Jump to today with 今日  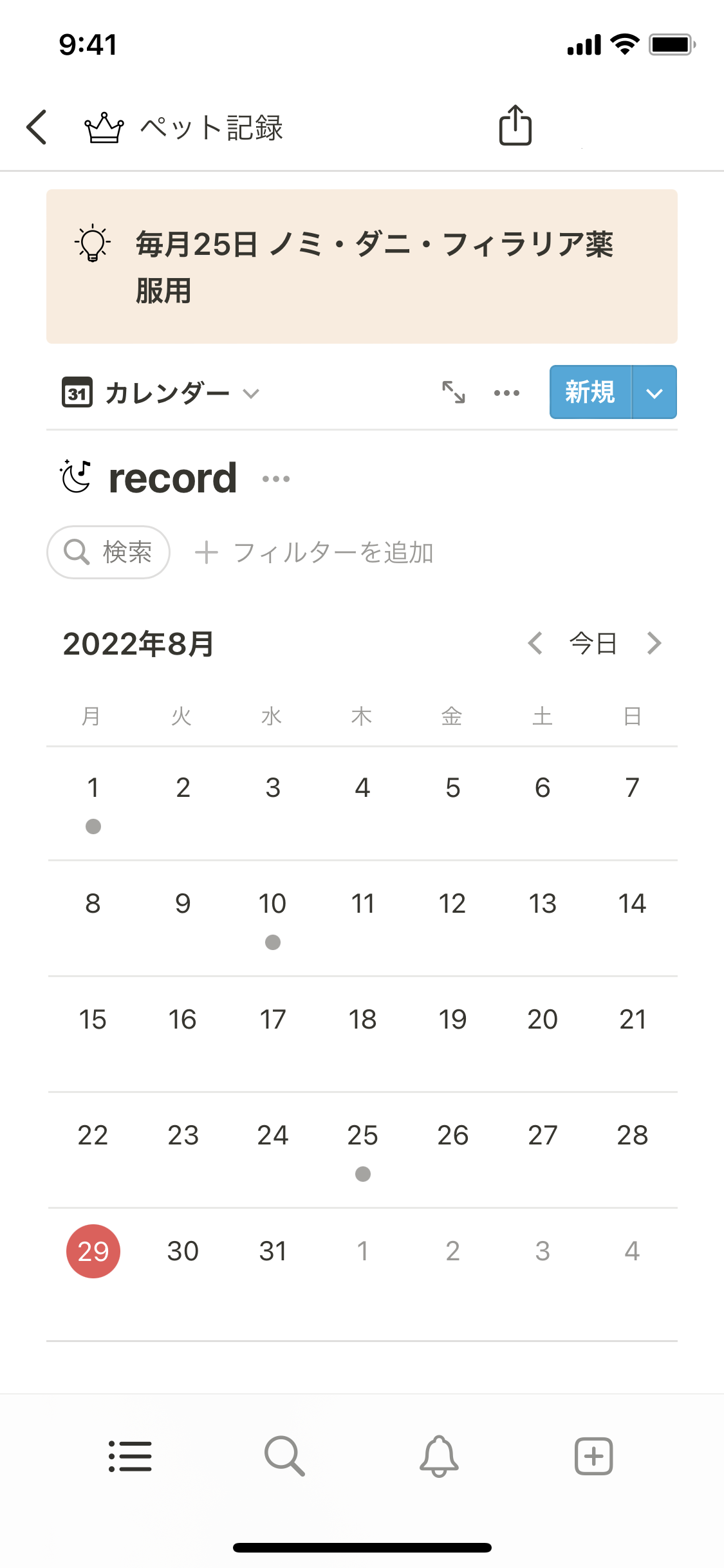pos(593,643)
